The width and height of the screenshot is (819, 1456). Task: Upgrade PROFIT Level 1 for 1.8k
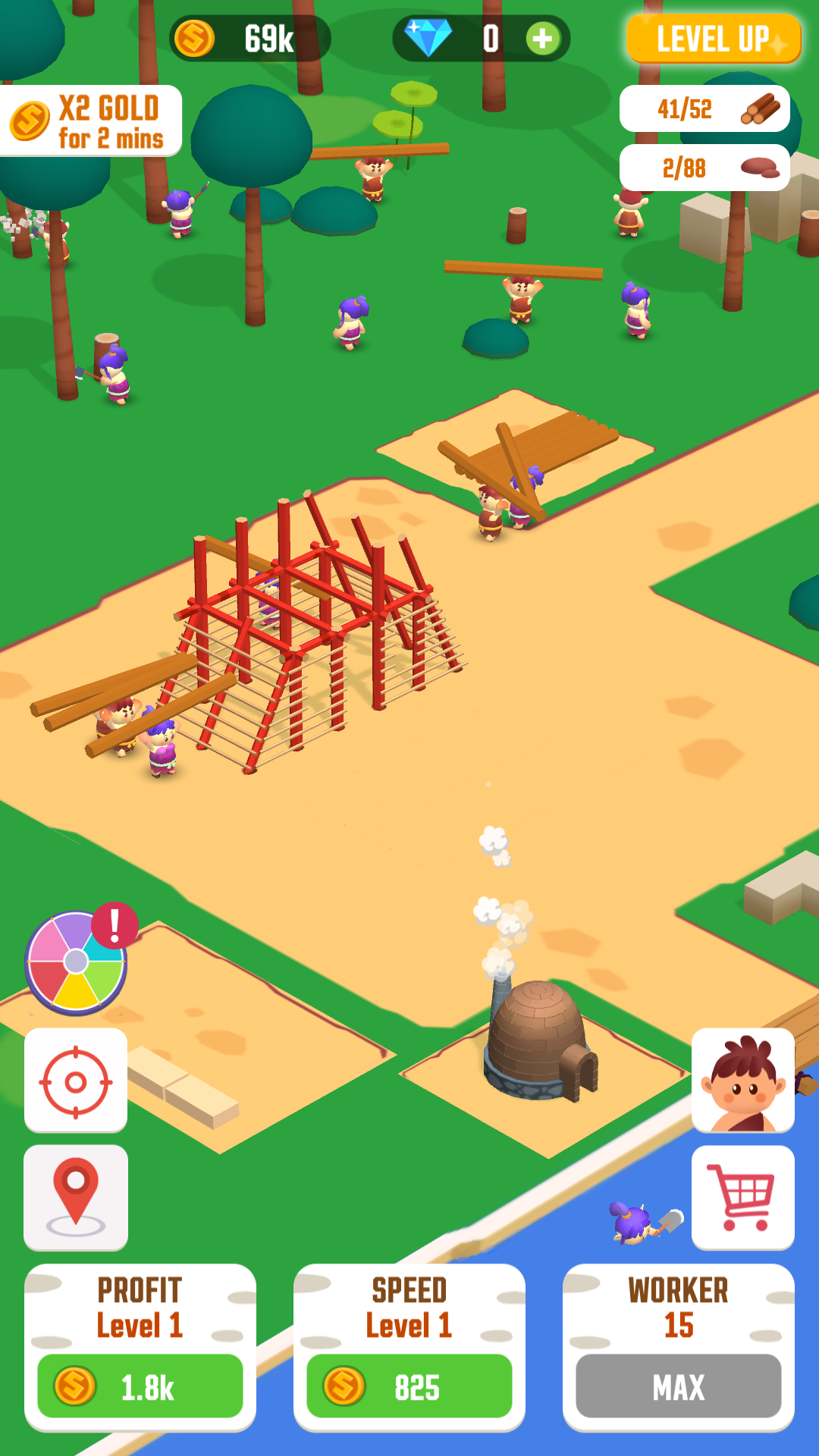point(140,1386)
